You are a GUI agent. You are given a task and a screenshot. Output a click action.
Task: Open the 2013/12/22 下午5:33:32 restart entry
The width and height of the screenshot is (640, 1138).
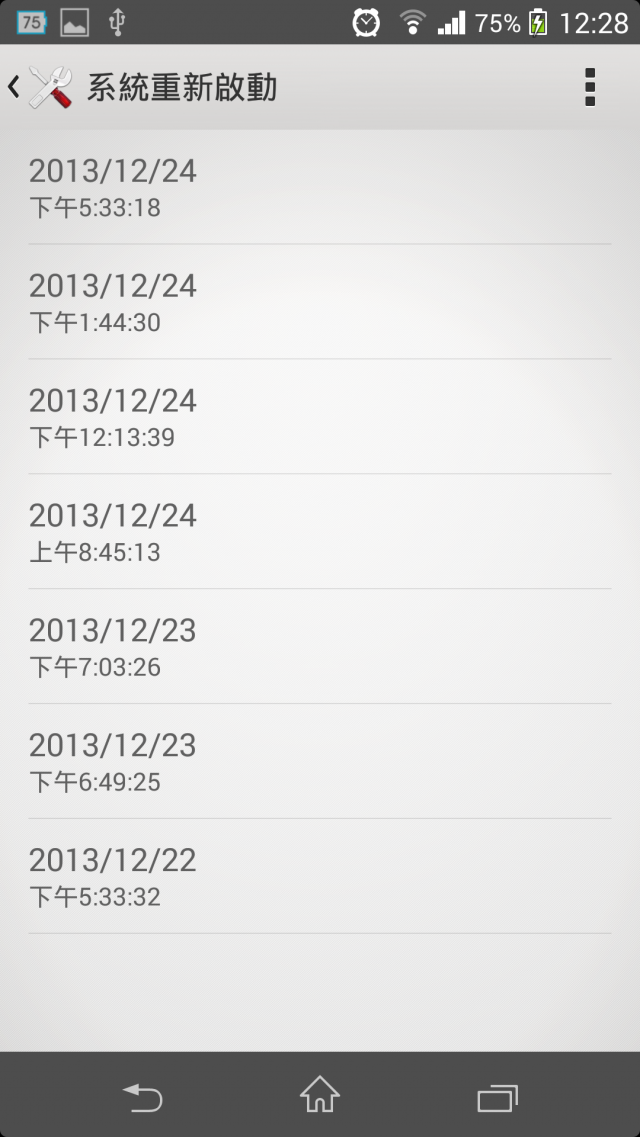click(320, 876)
